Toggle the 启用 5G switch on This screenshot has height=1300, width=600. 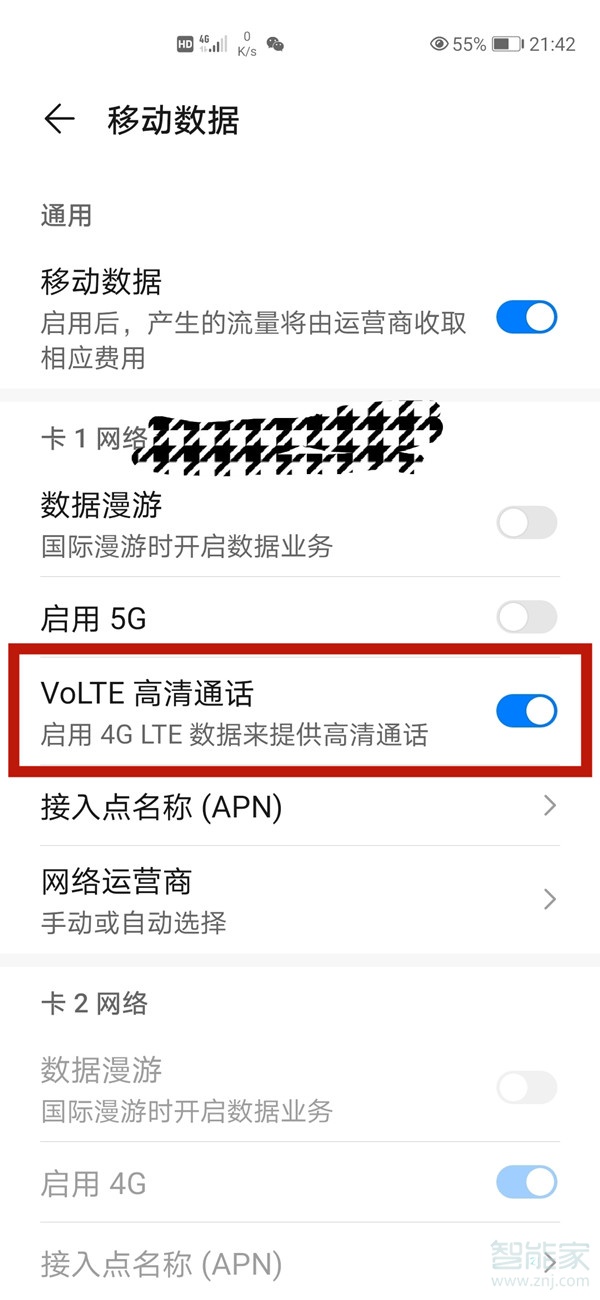click(x=526, y=617)
